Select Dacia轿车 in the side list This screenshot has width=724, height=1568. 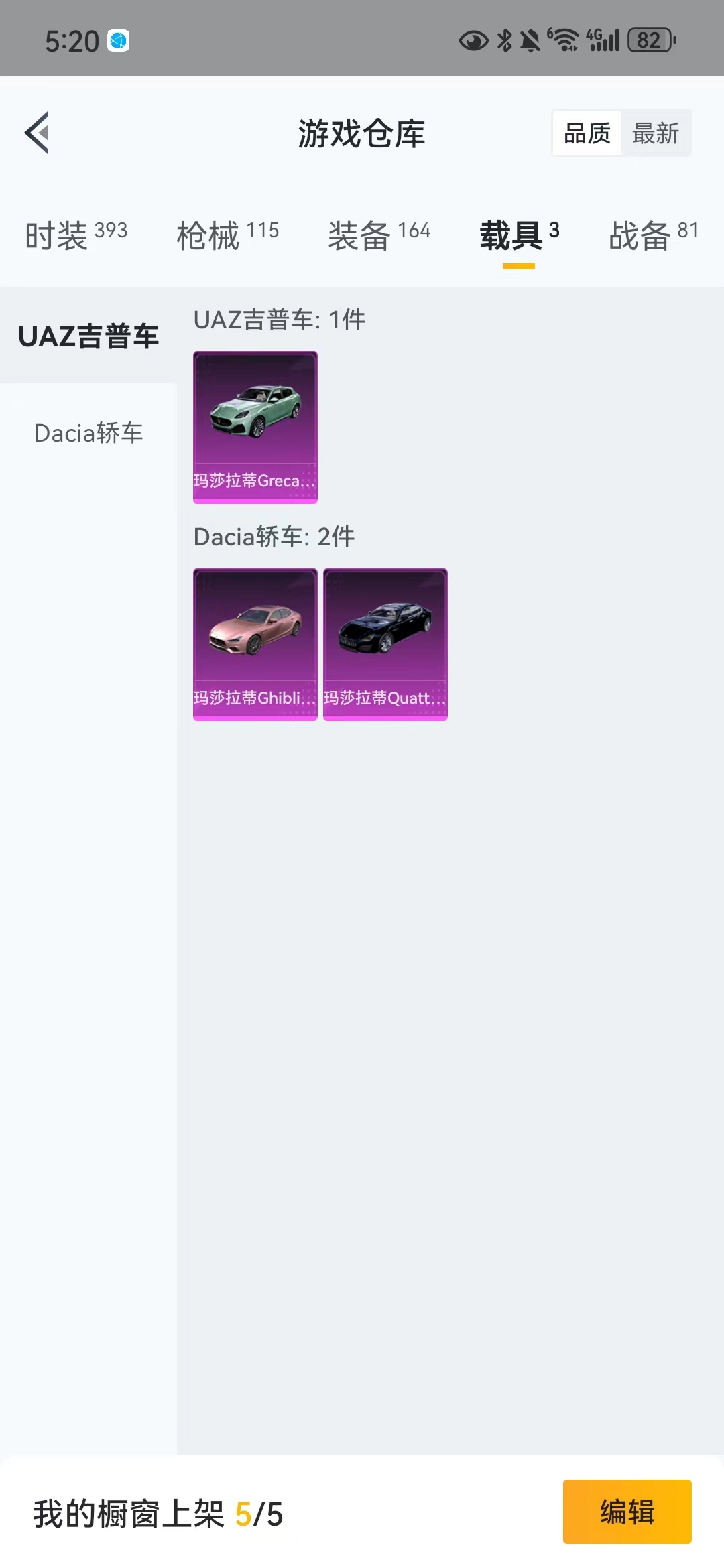(88, 433)
